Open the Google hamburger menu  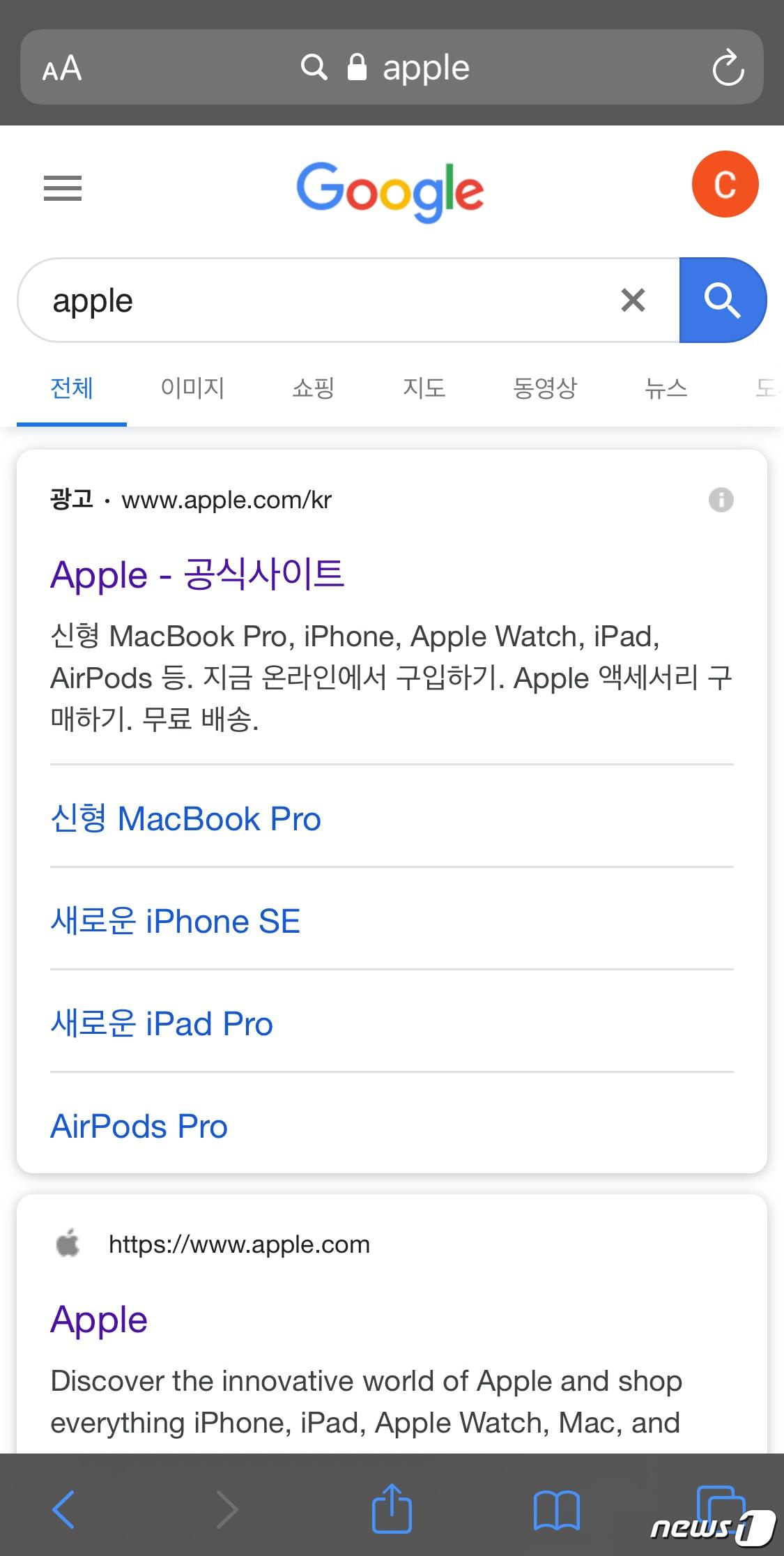(63, 188)
